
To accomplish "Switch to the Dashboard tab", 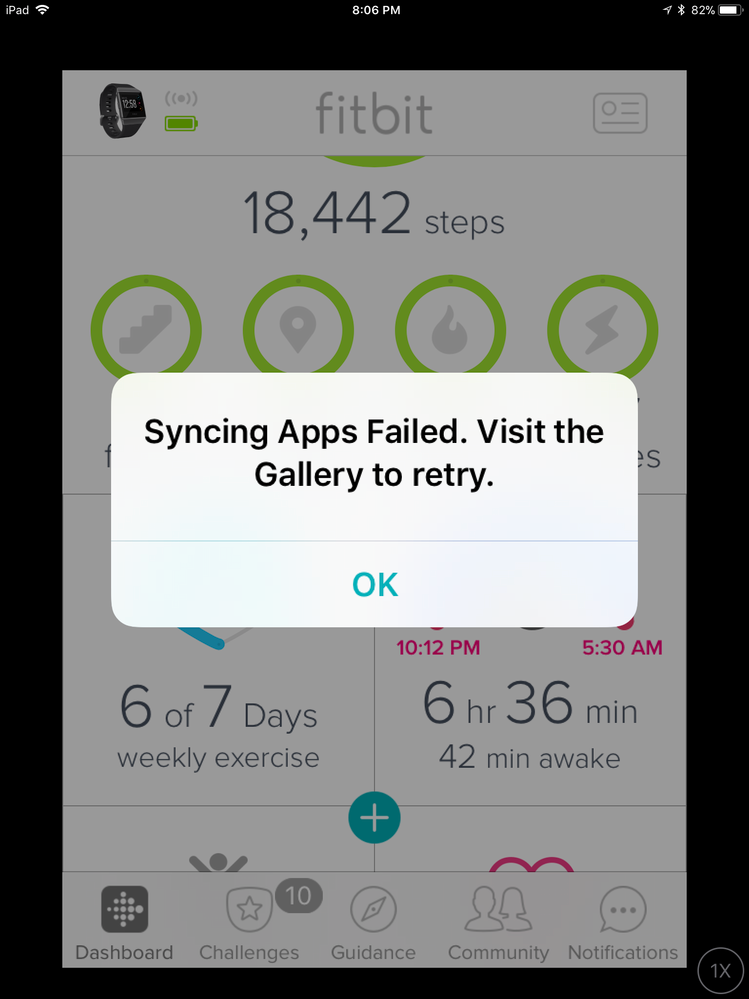I will click(124, 923).
